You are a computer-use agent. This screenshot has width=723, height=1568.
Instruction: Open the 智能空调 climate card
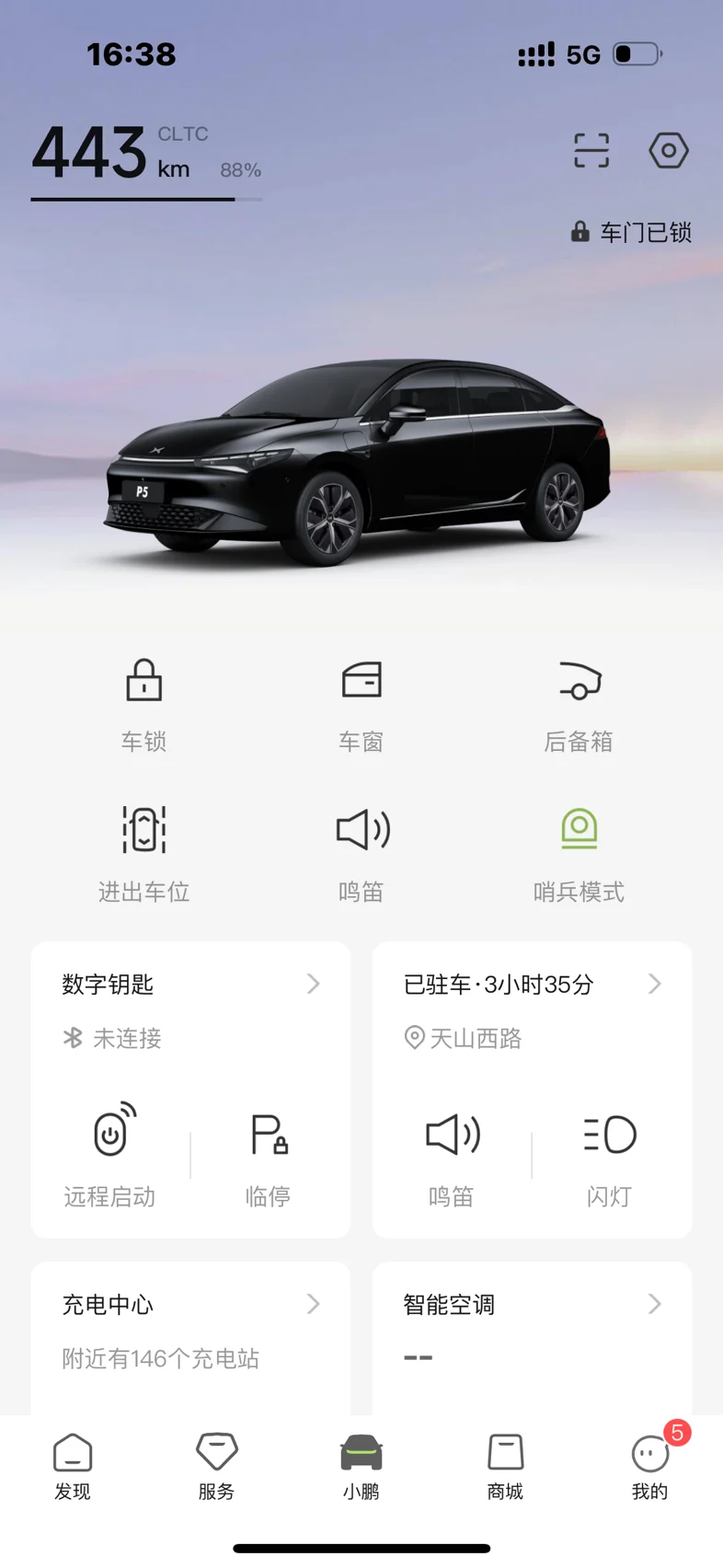[532, 1338]
